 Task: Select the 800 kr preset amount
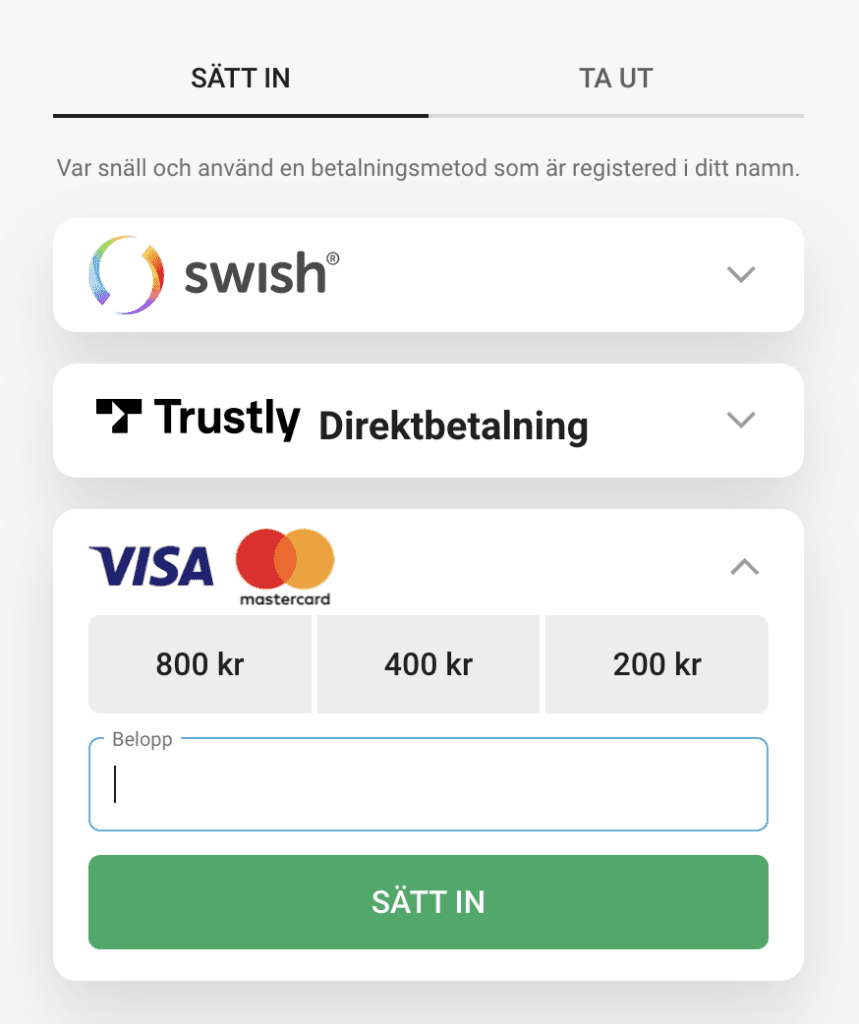[x=199, y=664]
